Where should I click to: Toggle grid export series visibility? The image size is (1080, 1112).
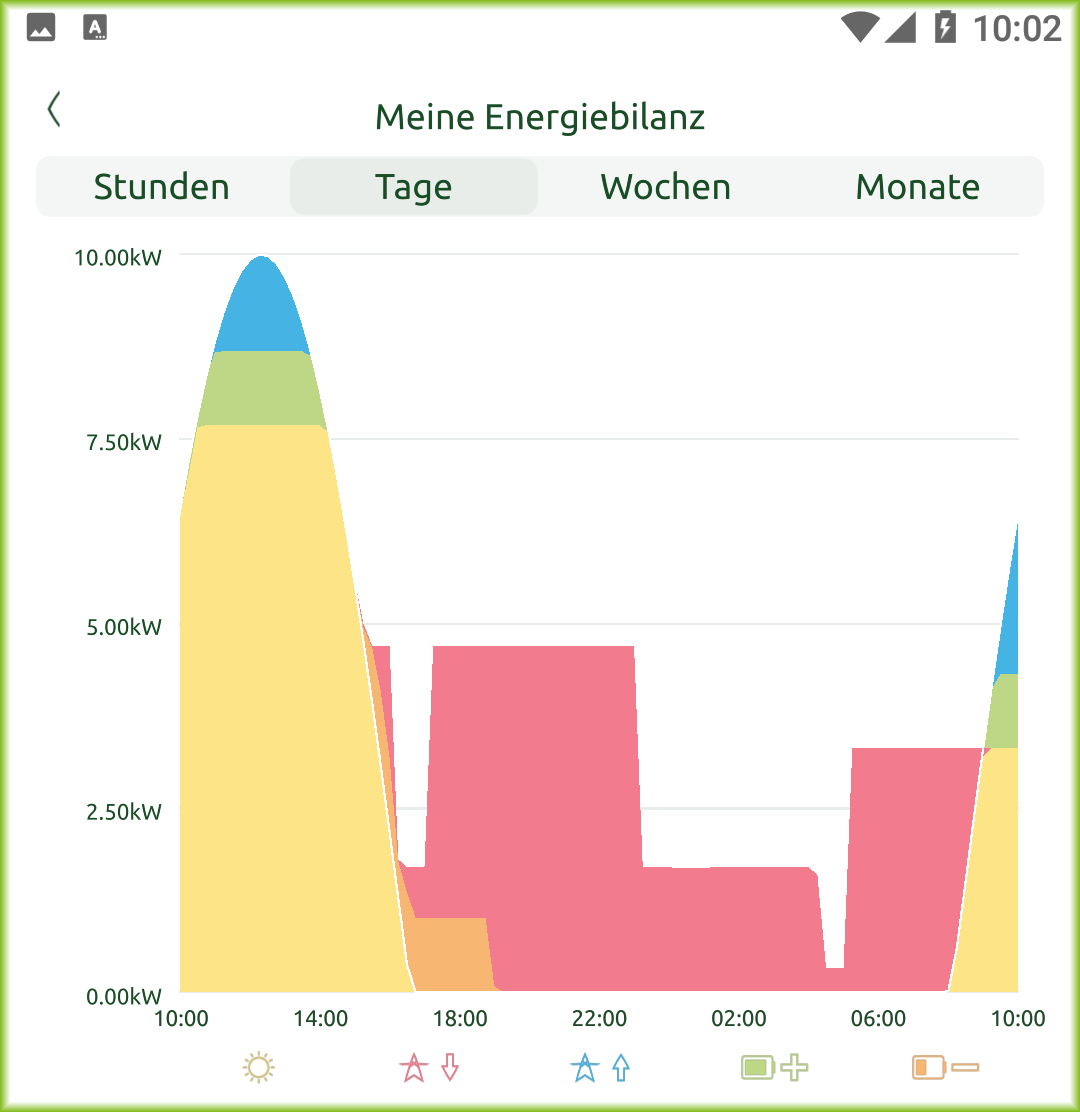(600, 1067)
